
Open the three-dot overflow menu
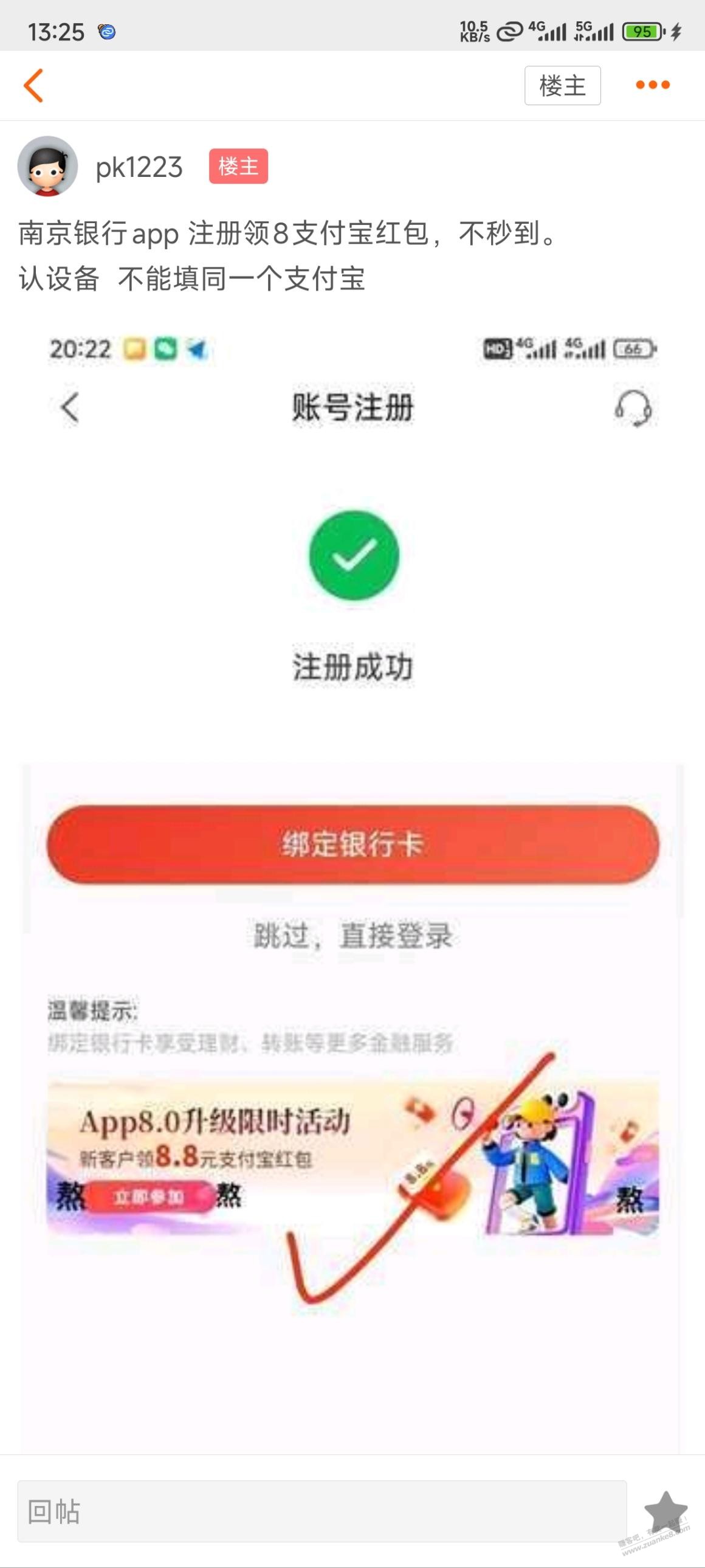pos(652,85)
